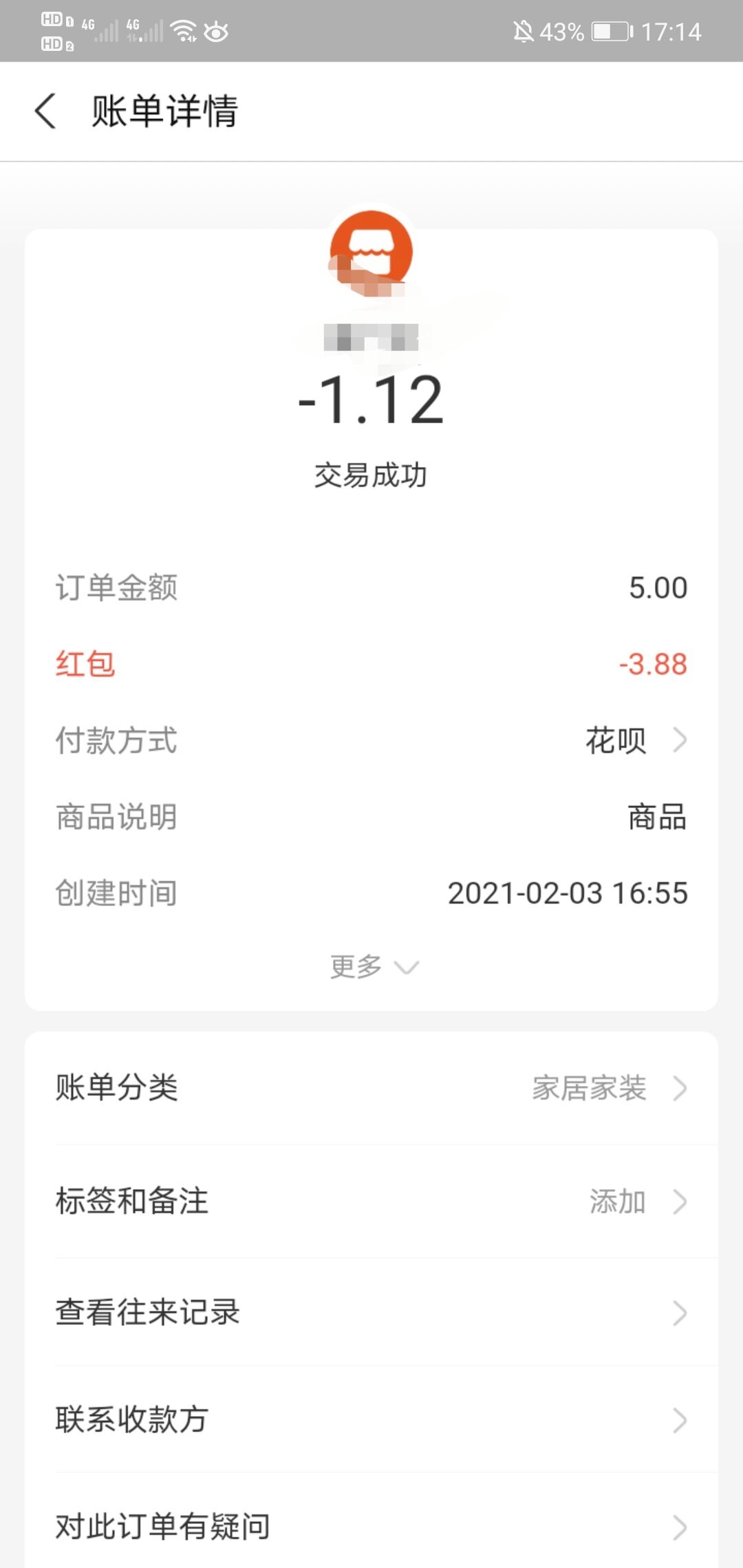Screen dimensions: 743x1568
Task: Open 对此订单有疑问 help
Action: pos(371,1527)
